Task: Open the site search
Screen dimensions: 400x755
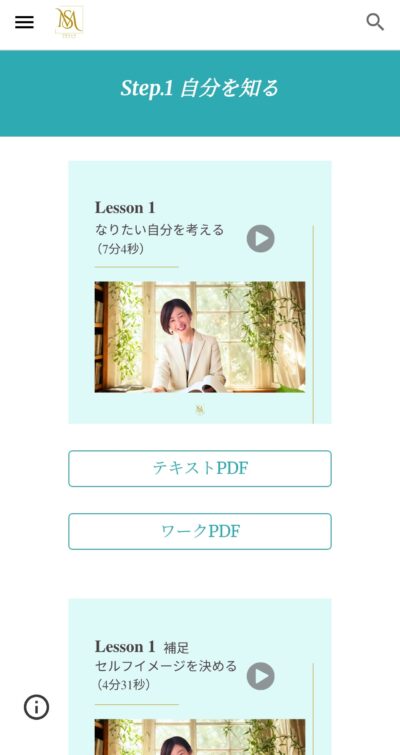Action: point(375,22)
